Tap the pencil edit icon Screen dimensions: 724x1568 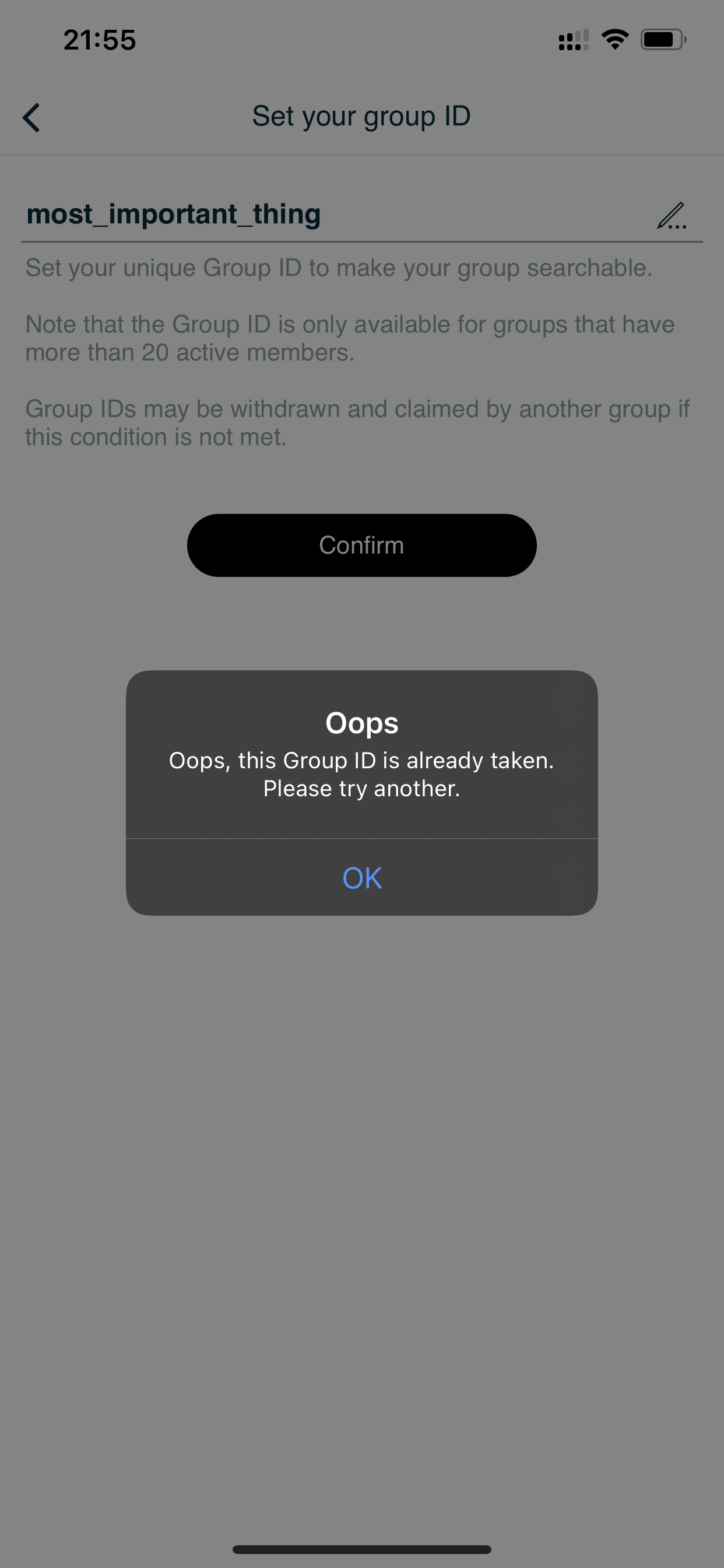click(671, 216)
